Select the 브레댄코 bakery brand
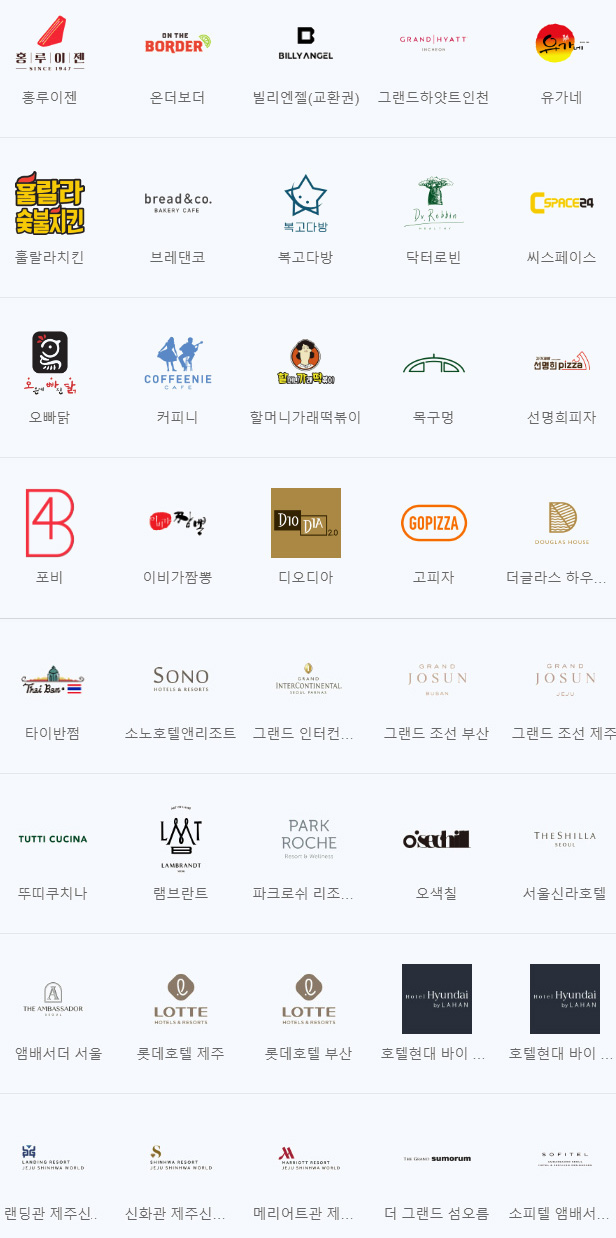The height and width of the screenshot is (1238, 616). pyautogui.click(x=178, y=220)
